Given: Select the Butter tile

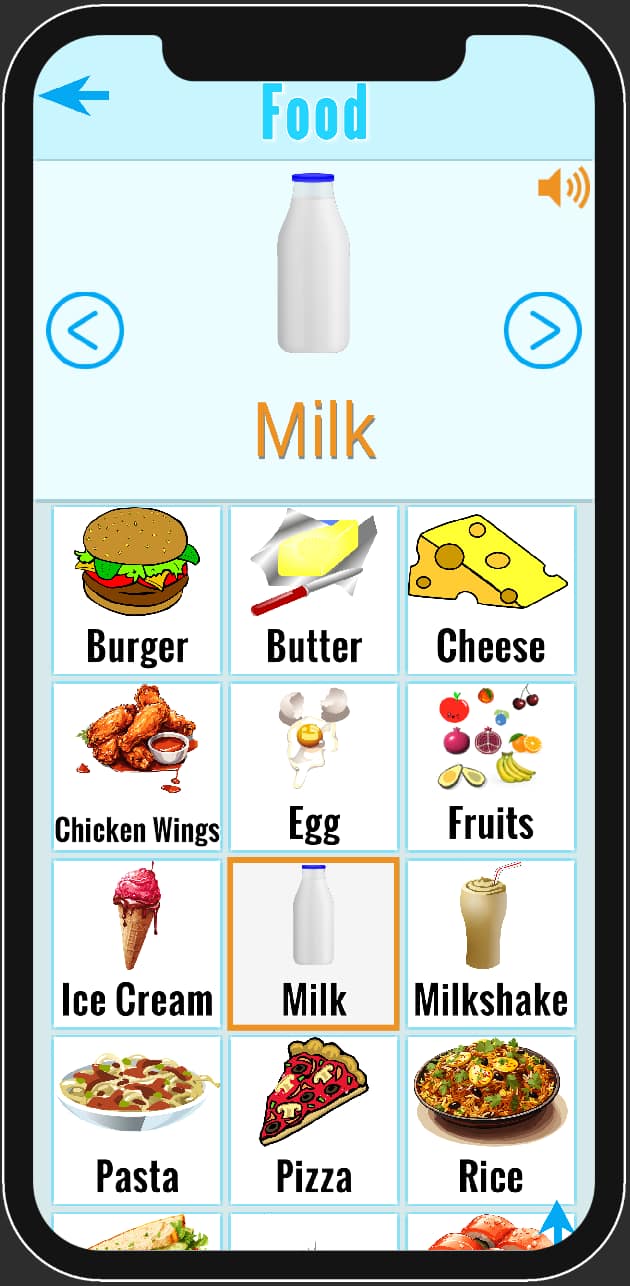Looking at the screenshot, I should [x=314, y=590].
